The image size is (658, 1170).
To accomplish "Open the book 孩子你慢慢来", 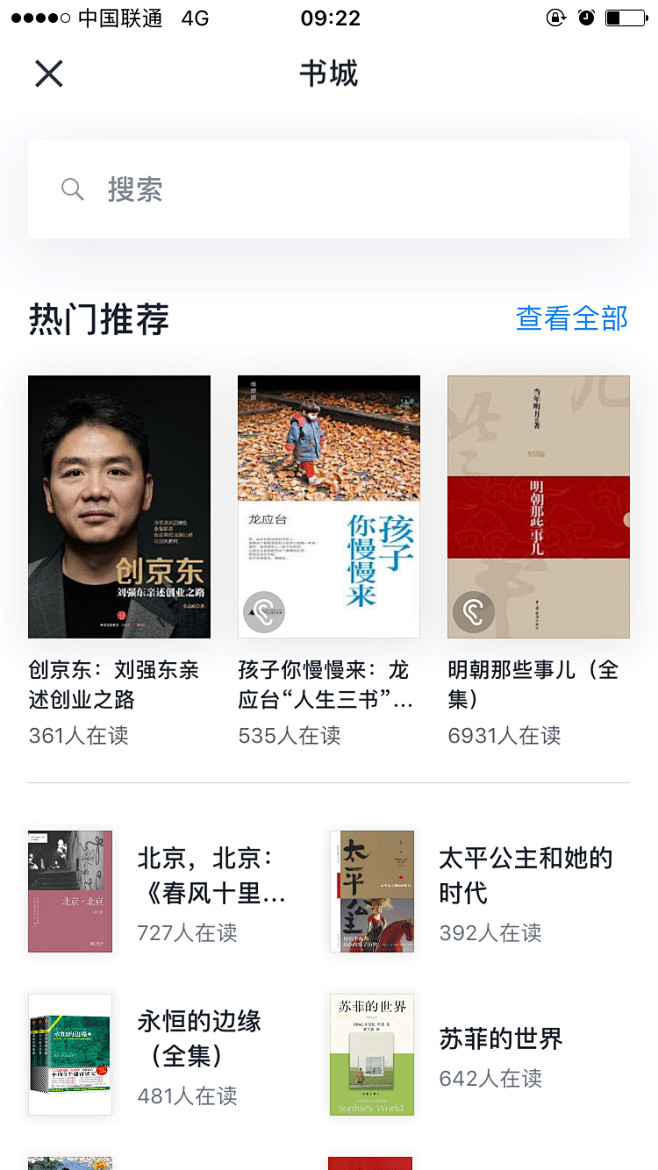I will click(328, 507).
